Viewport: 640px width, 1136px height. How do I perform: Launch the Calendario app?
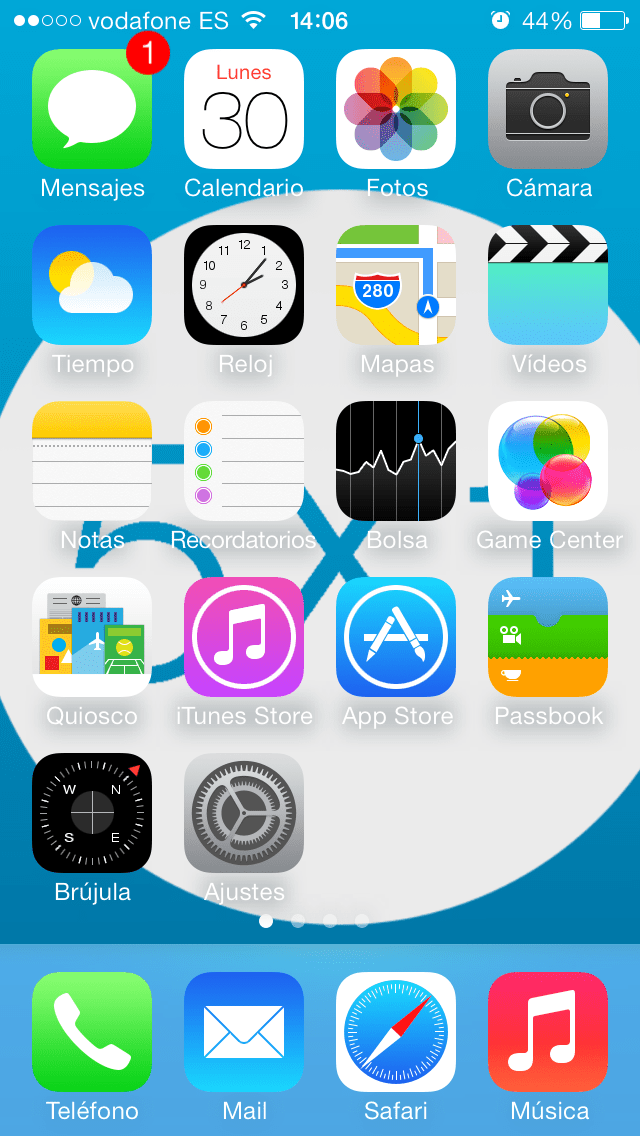[x=244, y=109]
